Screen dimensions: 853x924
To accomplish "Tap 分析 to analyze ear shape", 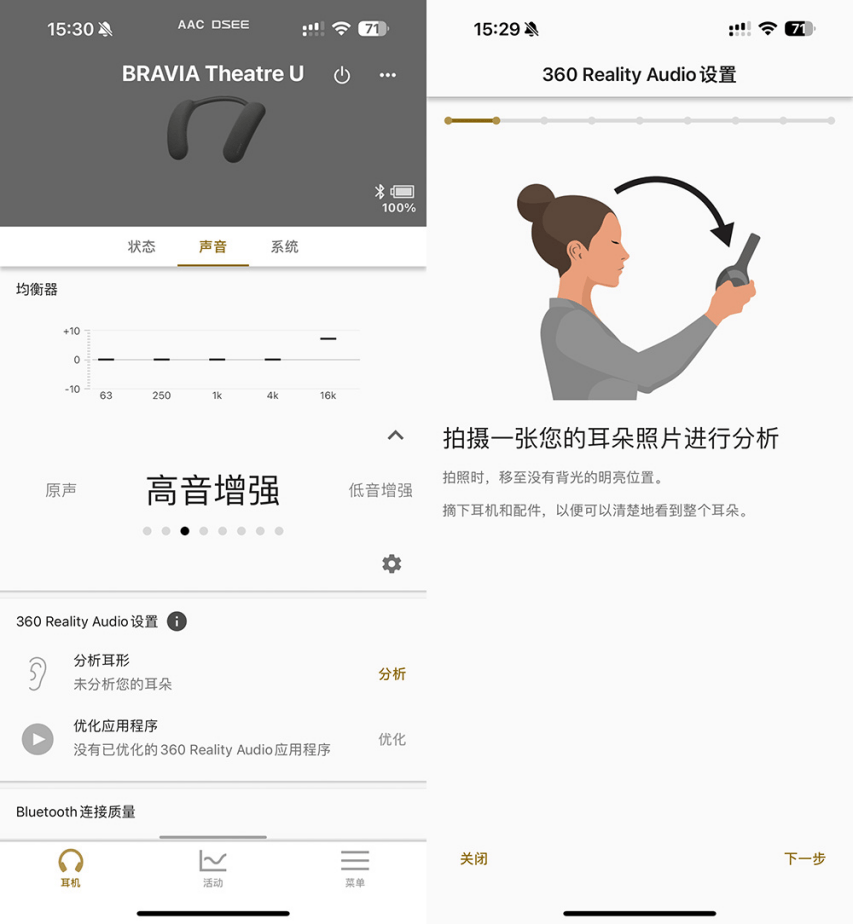I will [x=392, y=674].
